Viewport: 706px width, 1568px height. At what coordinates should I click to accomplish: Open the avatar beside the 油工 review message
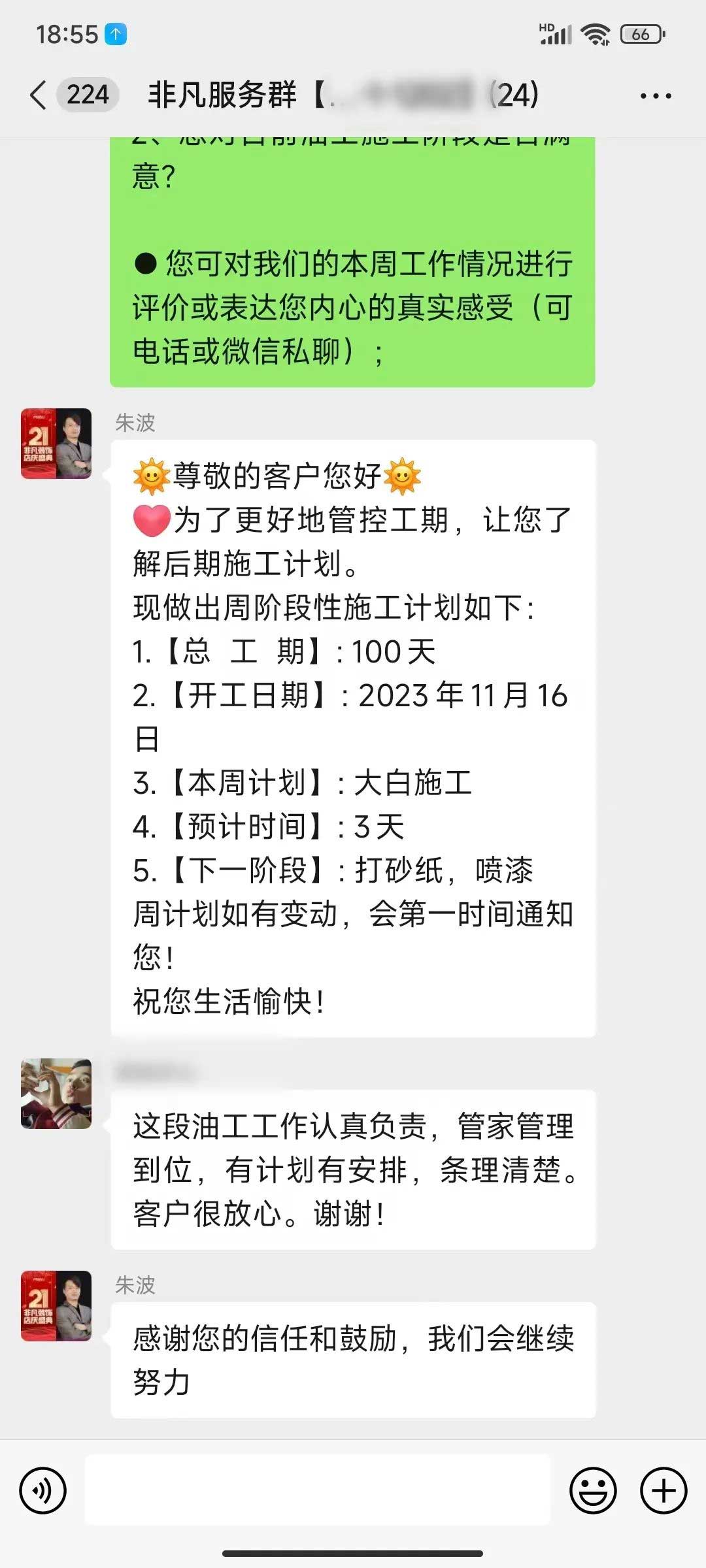(56, 1093)
